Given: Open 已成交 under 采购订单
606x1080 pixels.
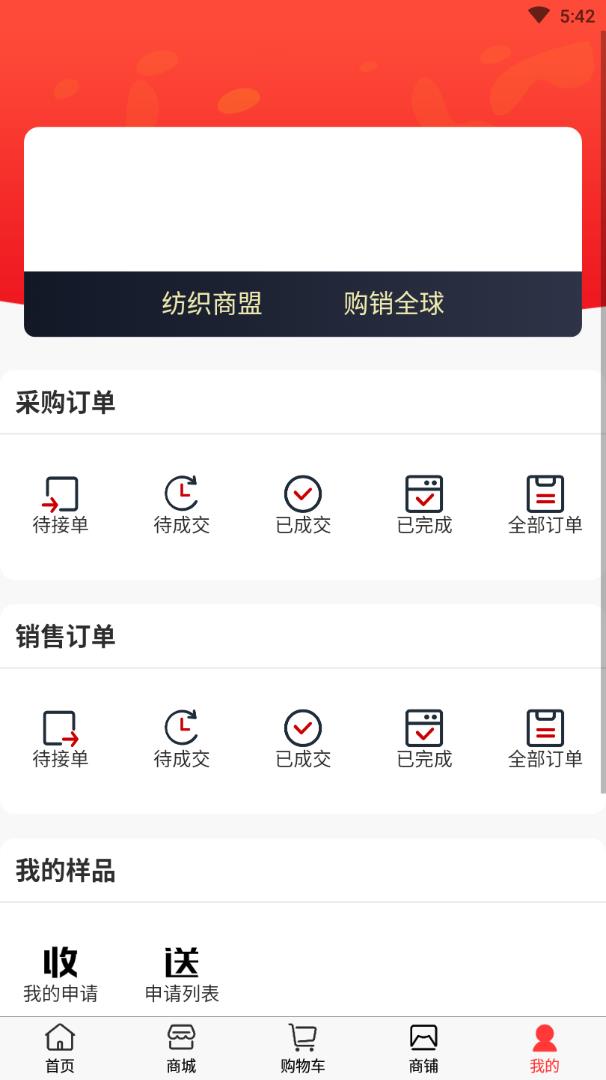Looking at the screenshot, I should coord(303,505).
